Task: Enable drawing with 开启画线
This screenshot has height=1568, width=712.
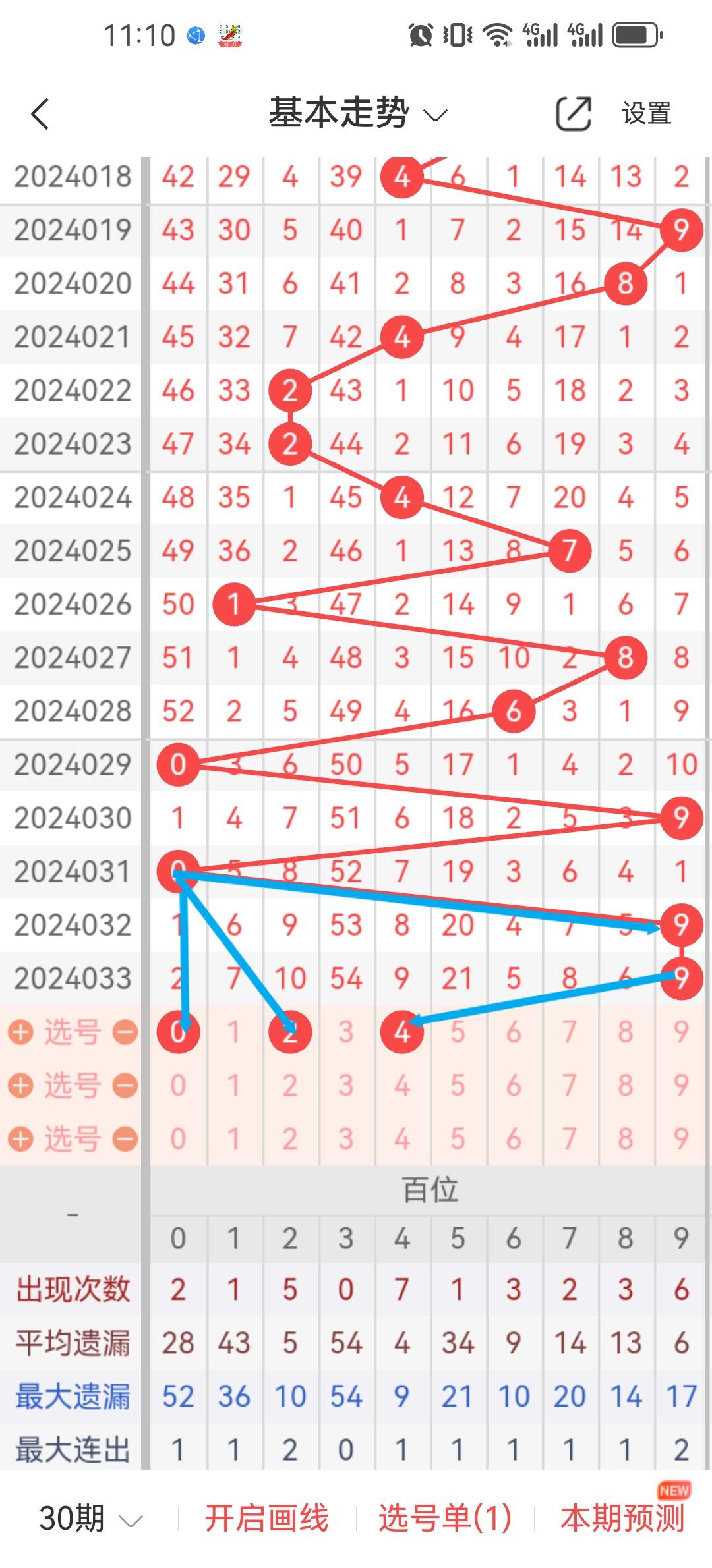Action: click(x=266, y=1519)
